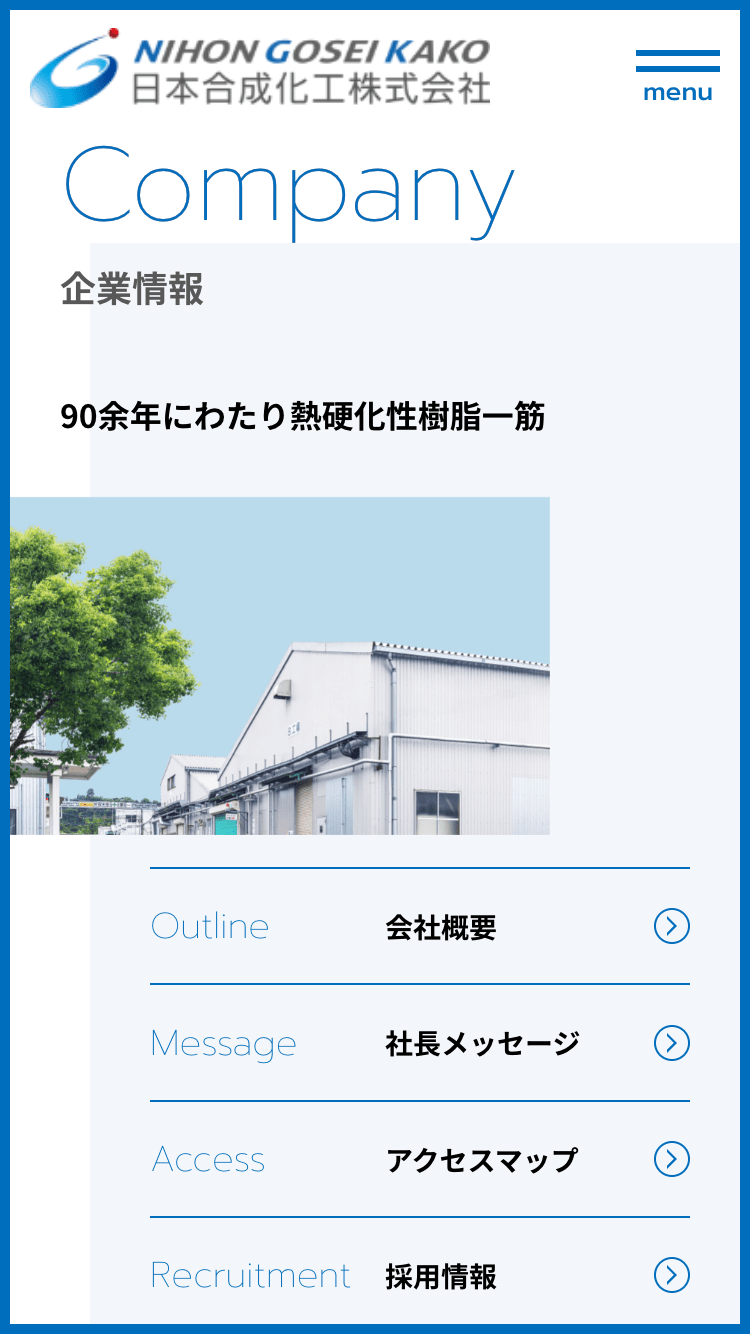
Task: Open the hamburger menu
Action: tap(677, 75)
